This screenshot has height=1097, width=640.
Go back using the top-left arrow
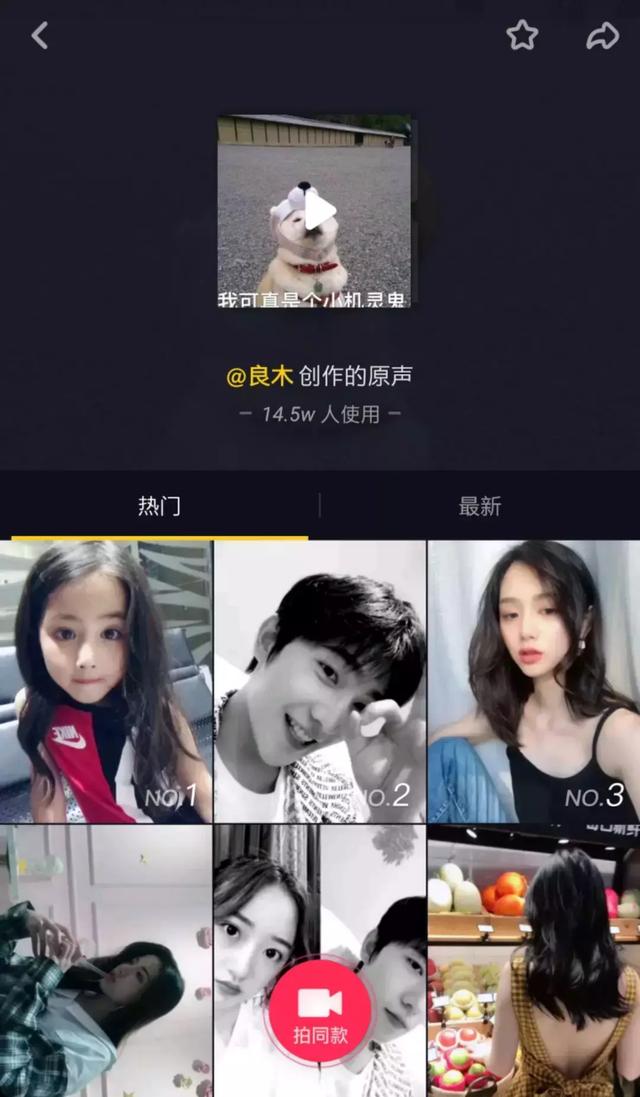(40, 36)
